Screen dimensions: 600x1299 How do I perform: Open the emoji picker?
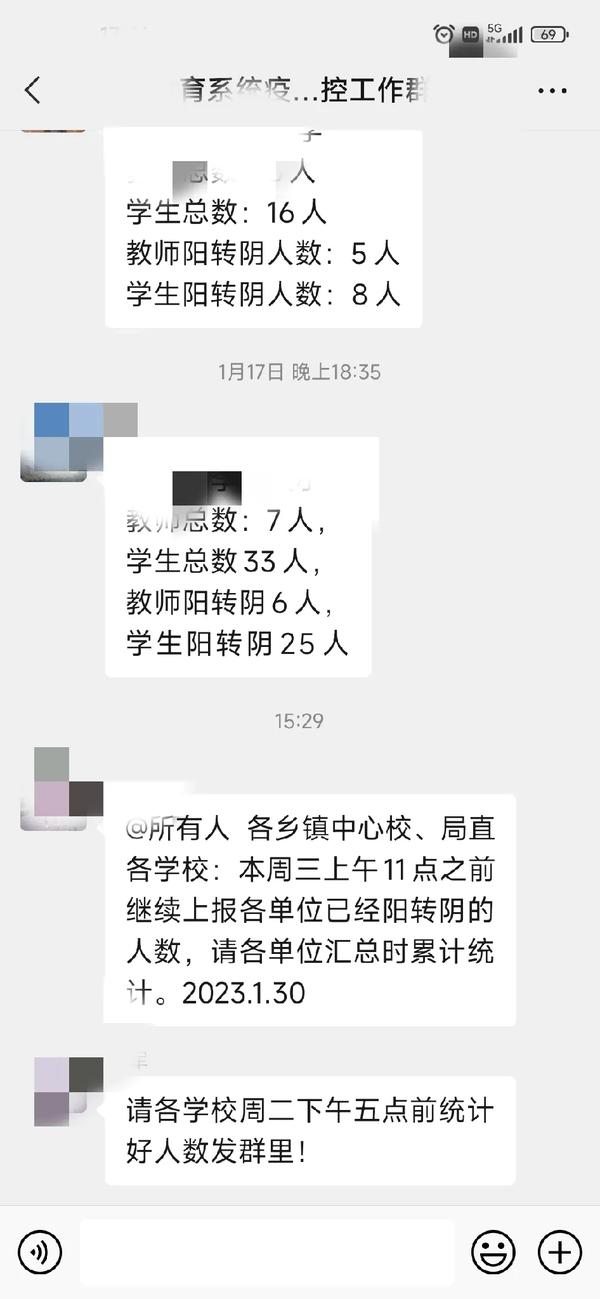(x=493, y=1252)
